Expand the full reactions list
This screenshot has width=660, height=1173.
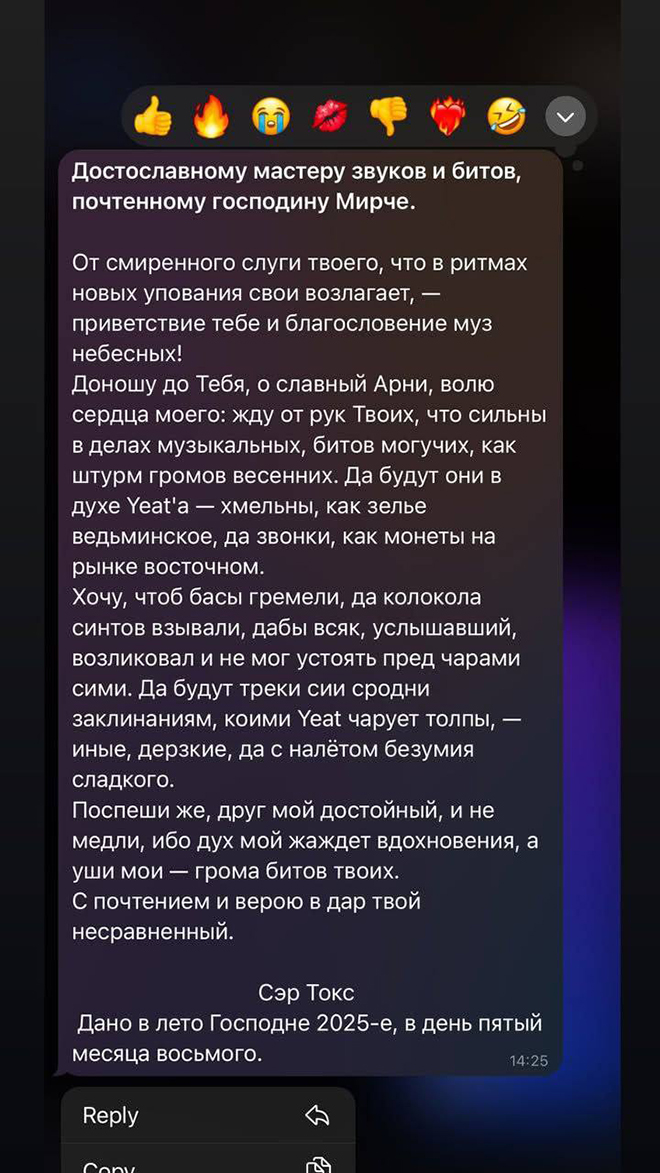coord(565,118)
